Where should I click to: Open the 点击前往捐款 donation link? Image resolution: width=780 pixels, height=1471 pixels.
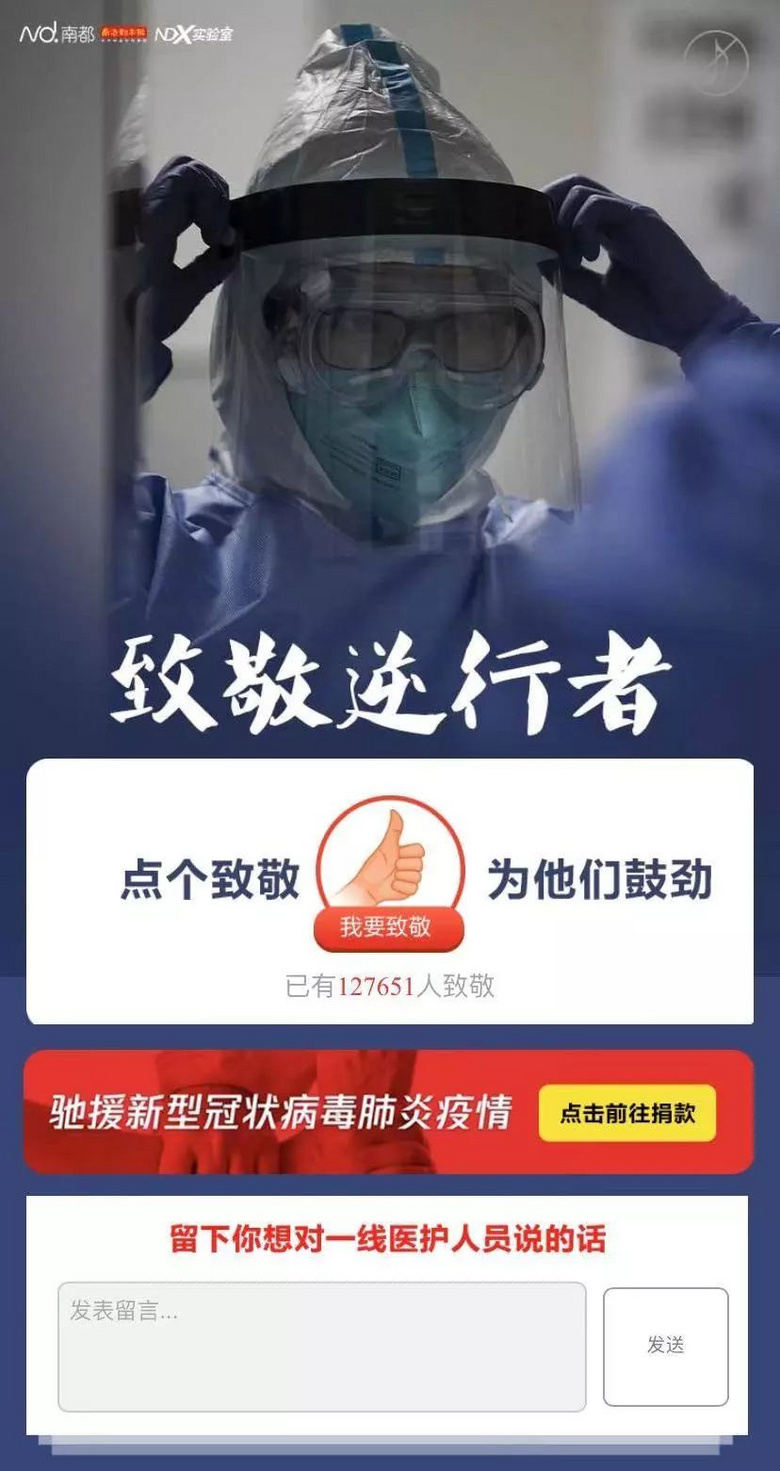627,1113
